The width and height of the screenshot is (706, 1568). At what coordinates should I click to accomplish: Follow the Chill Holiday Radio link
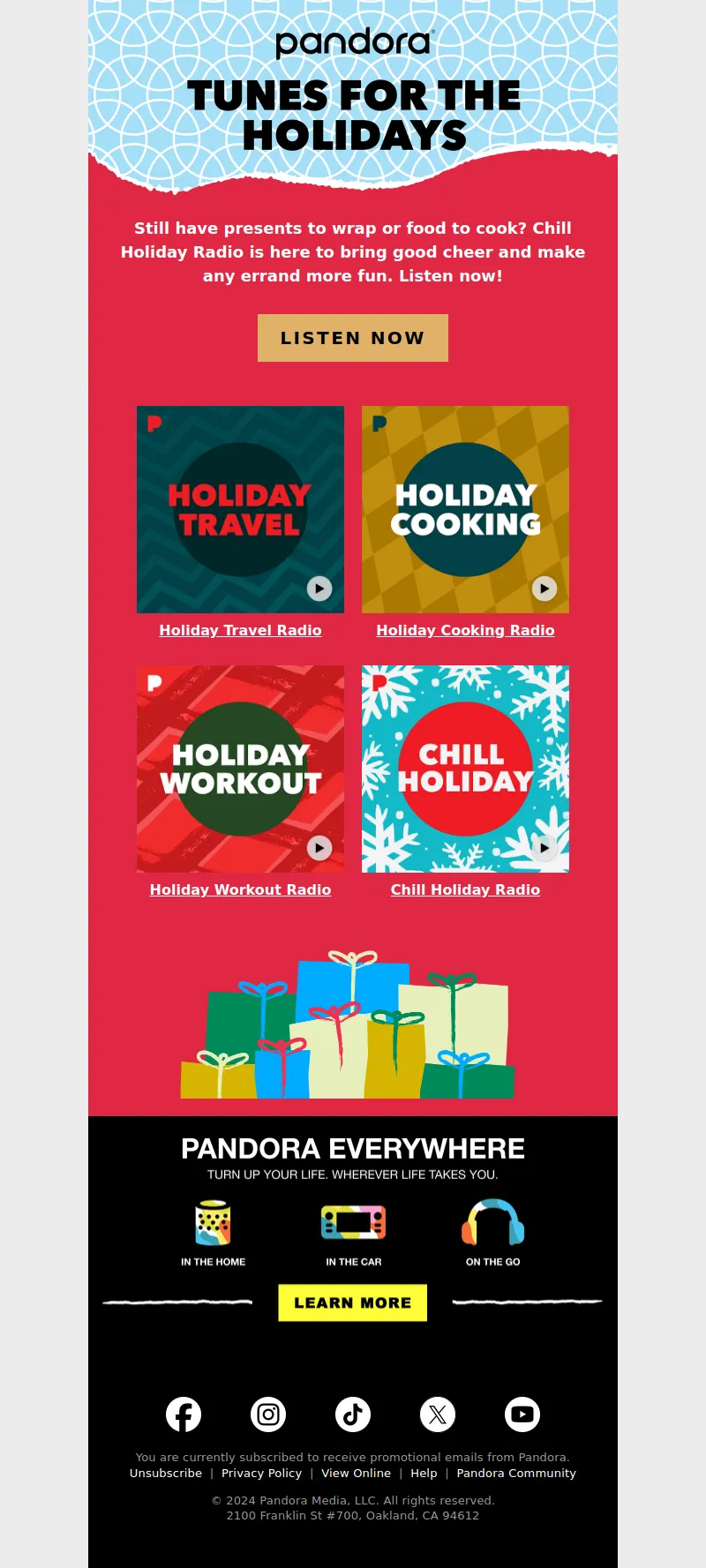click(x=465, y=889)
